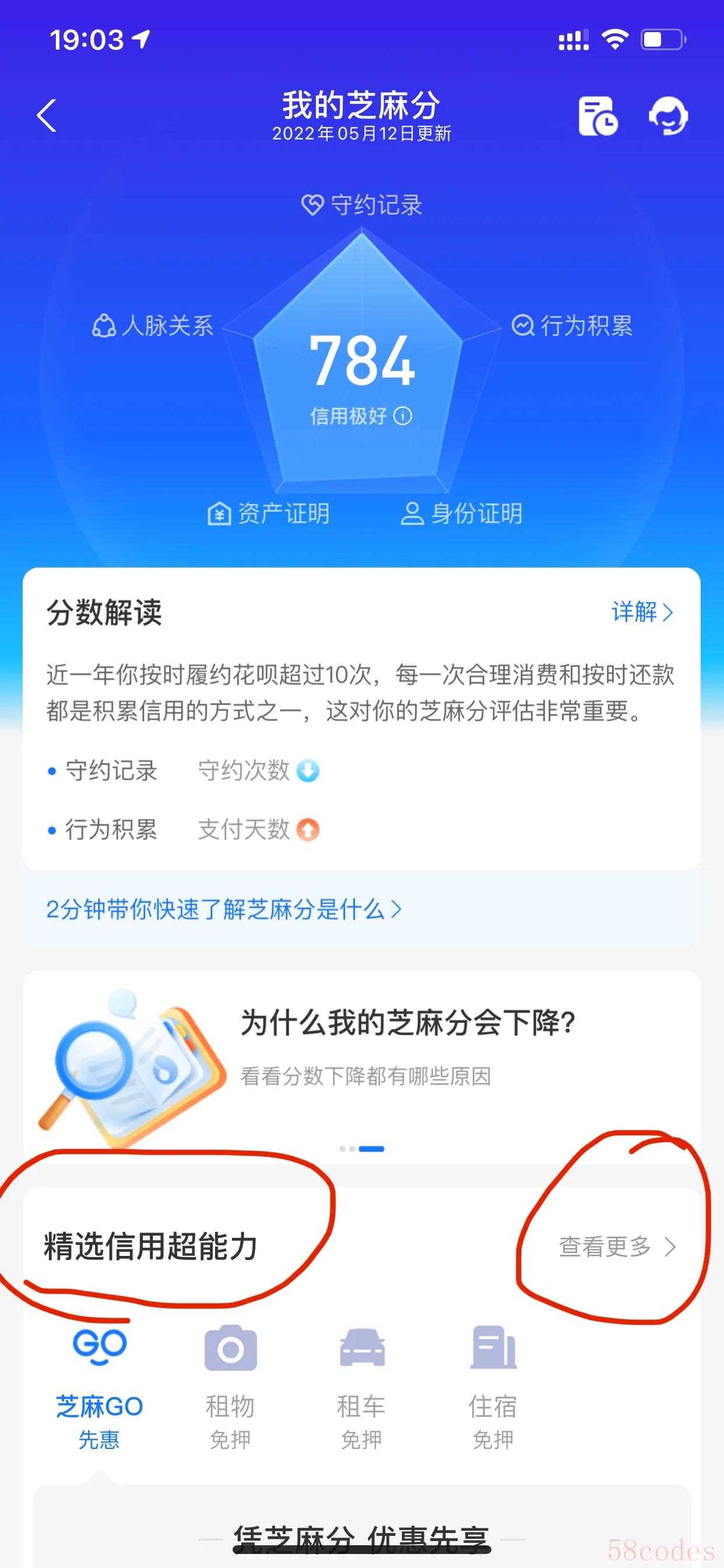Switch to 租物 免押 tab
The height and width of the screenshot is (1568, 724).
230,1387
